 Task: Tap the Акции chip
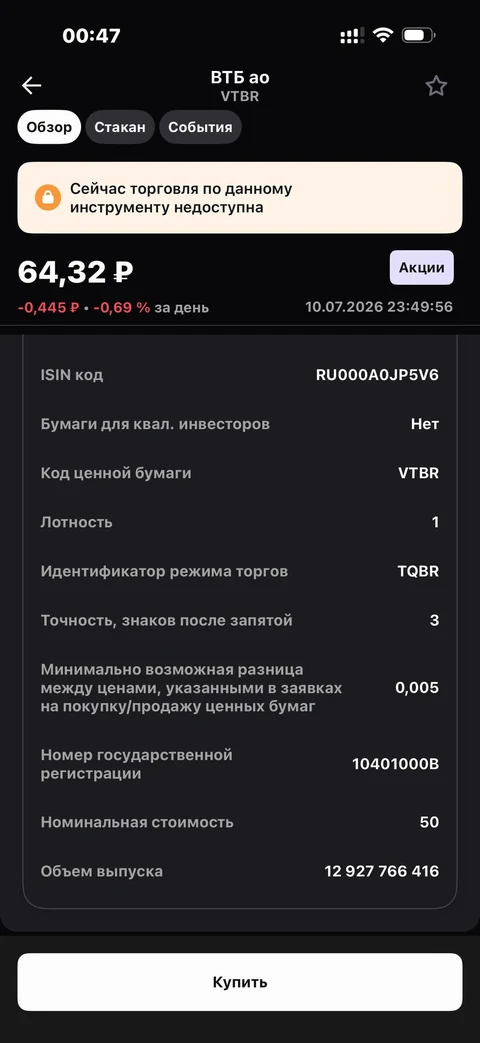coord(421,267)
